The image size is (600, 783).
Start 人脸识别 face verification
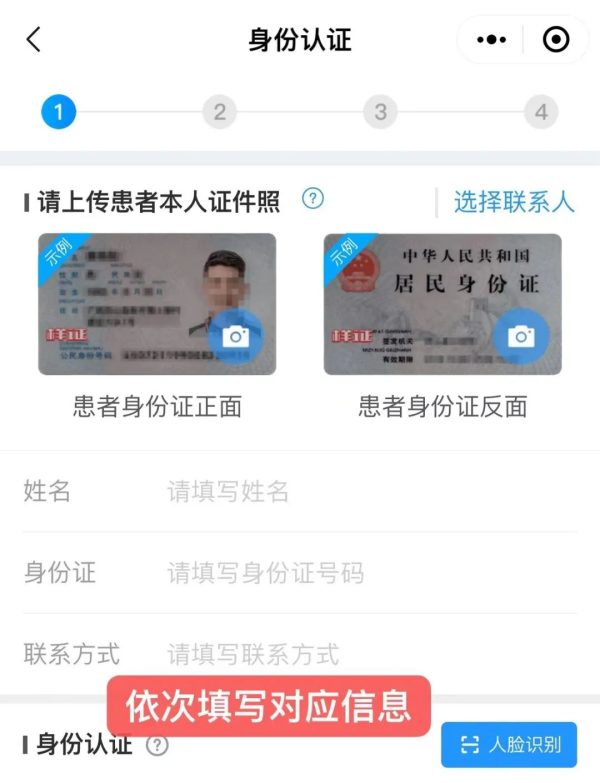[x=509, y=745]
